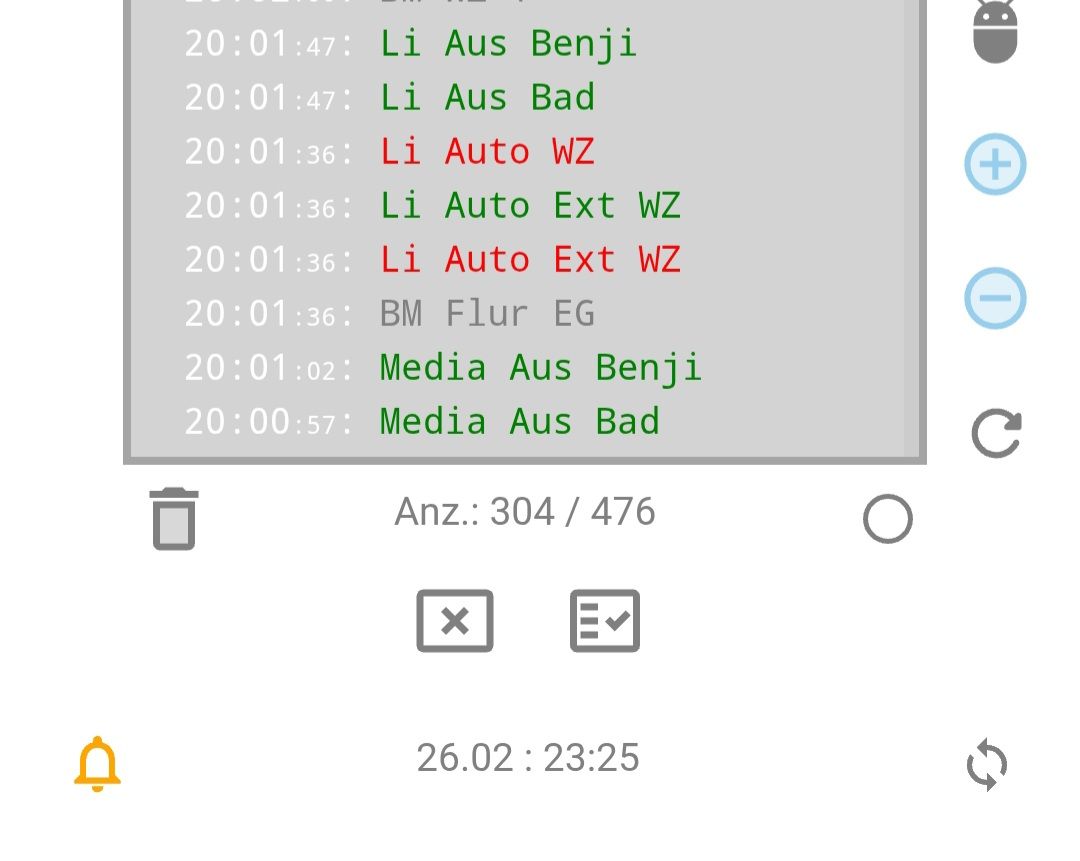This screenshot has height=861, width=1080.
Task: Reload the log with the circular arrow
Action: (x=996, y=434)
